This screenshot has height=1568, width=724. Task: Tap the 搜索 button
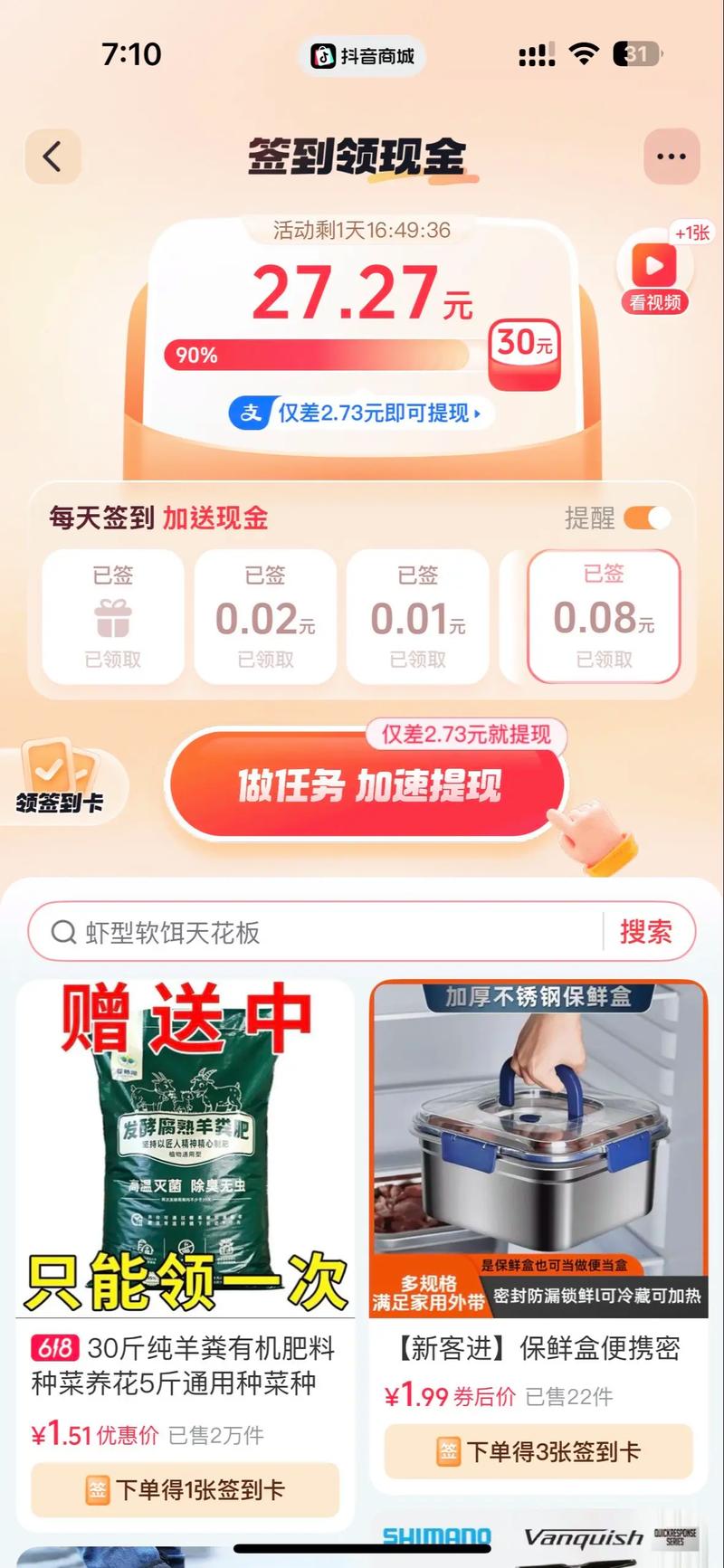pyautogui.click(x=645, y=932)
